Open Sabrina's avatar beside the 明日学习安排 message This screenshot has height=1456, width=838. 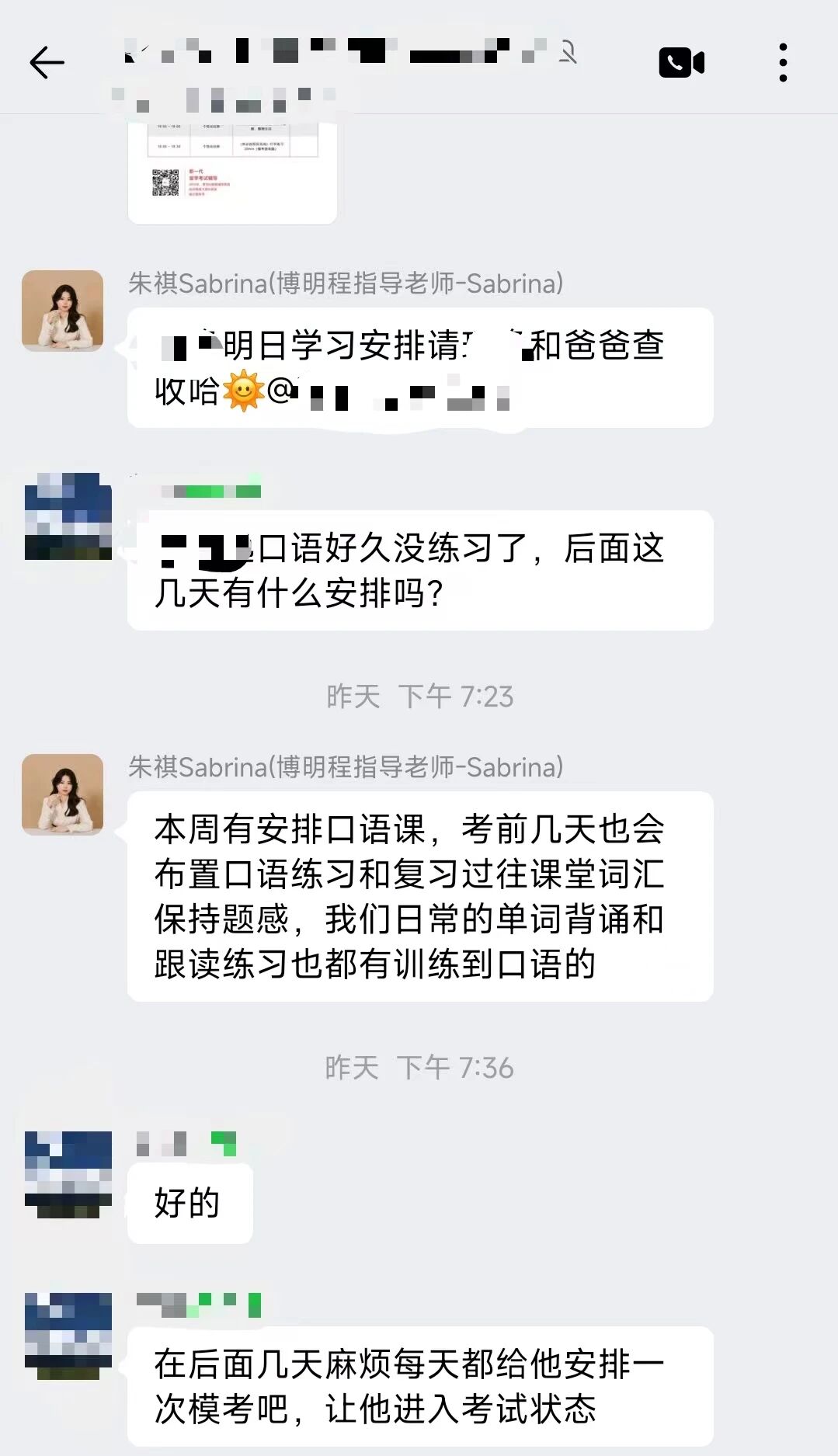coord(63,311)
